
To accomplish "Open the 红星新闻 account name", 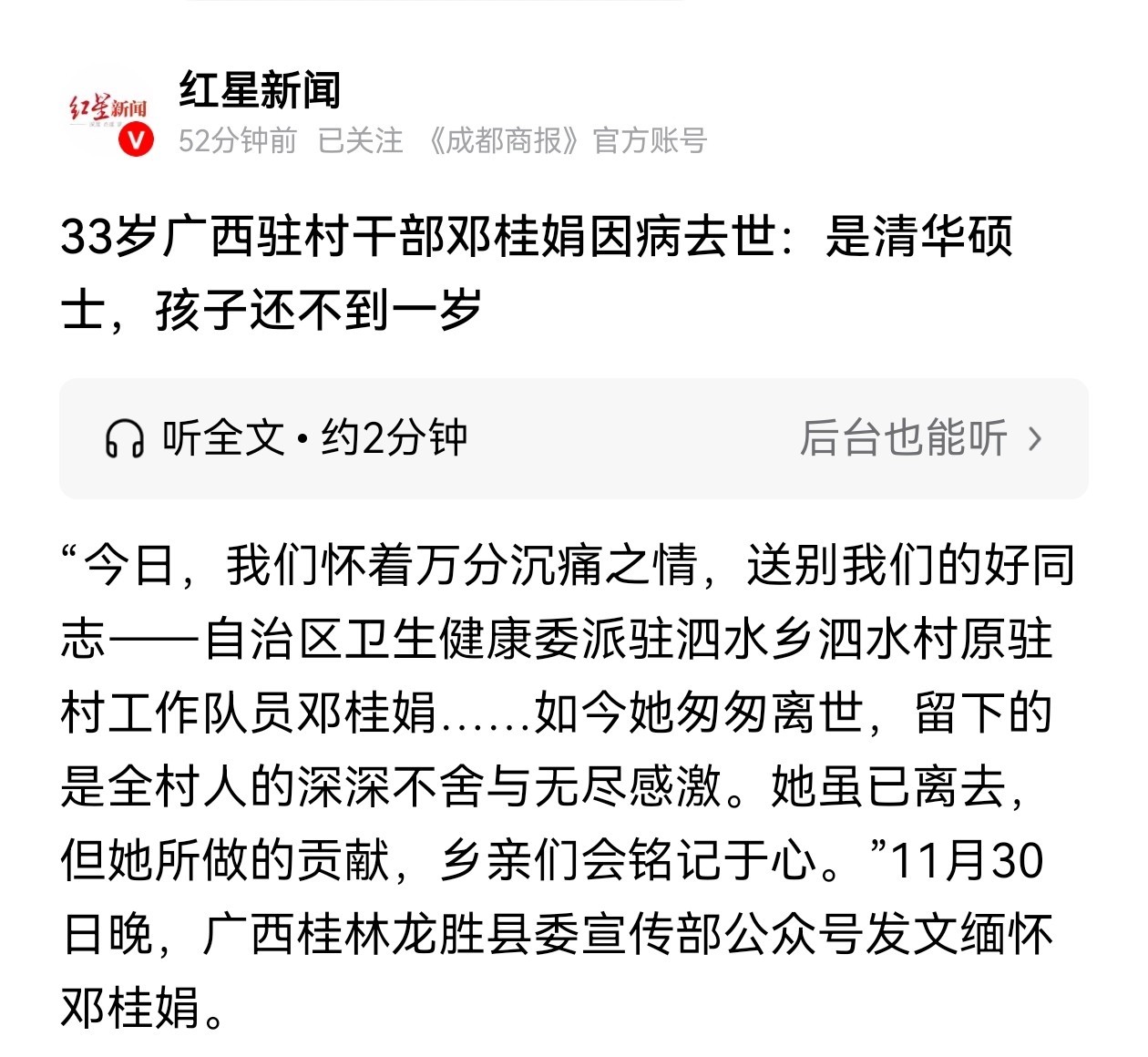I will coord(260,90).
